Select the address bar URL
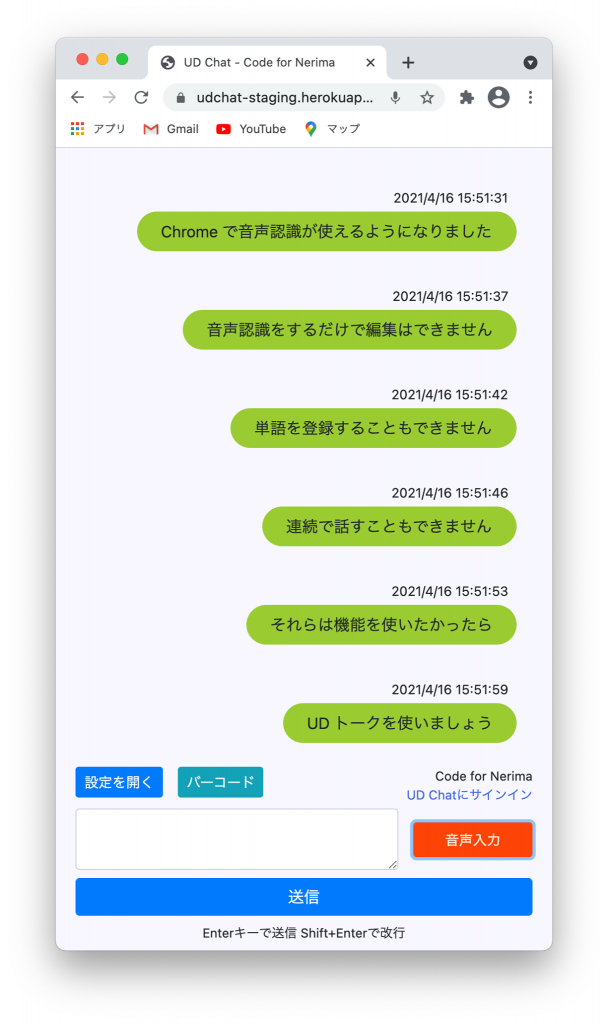Screen dimensions: 608x1024 pyautogui.click(x=285, y=97)
